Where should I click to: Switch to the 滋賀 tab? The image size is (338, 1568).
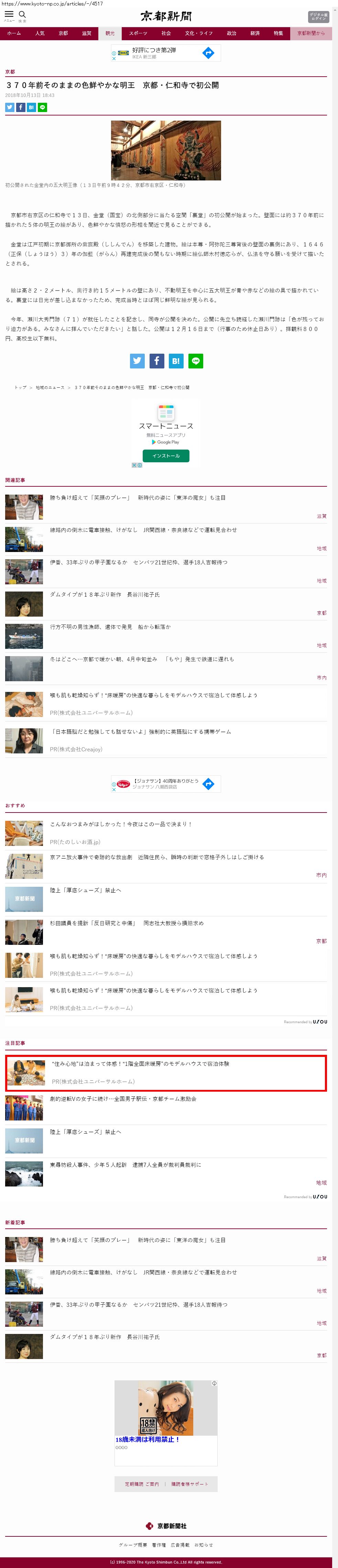(x=87, y=33)
